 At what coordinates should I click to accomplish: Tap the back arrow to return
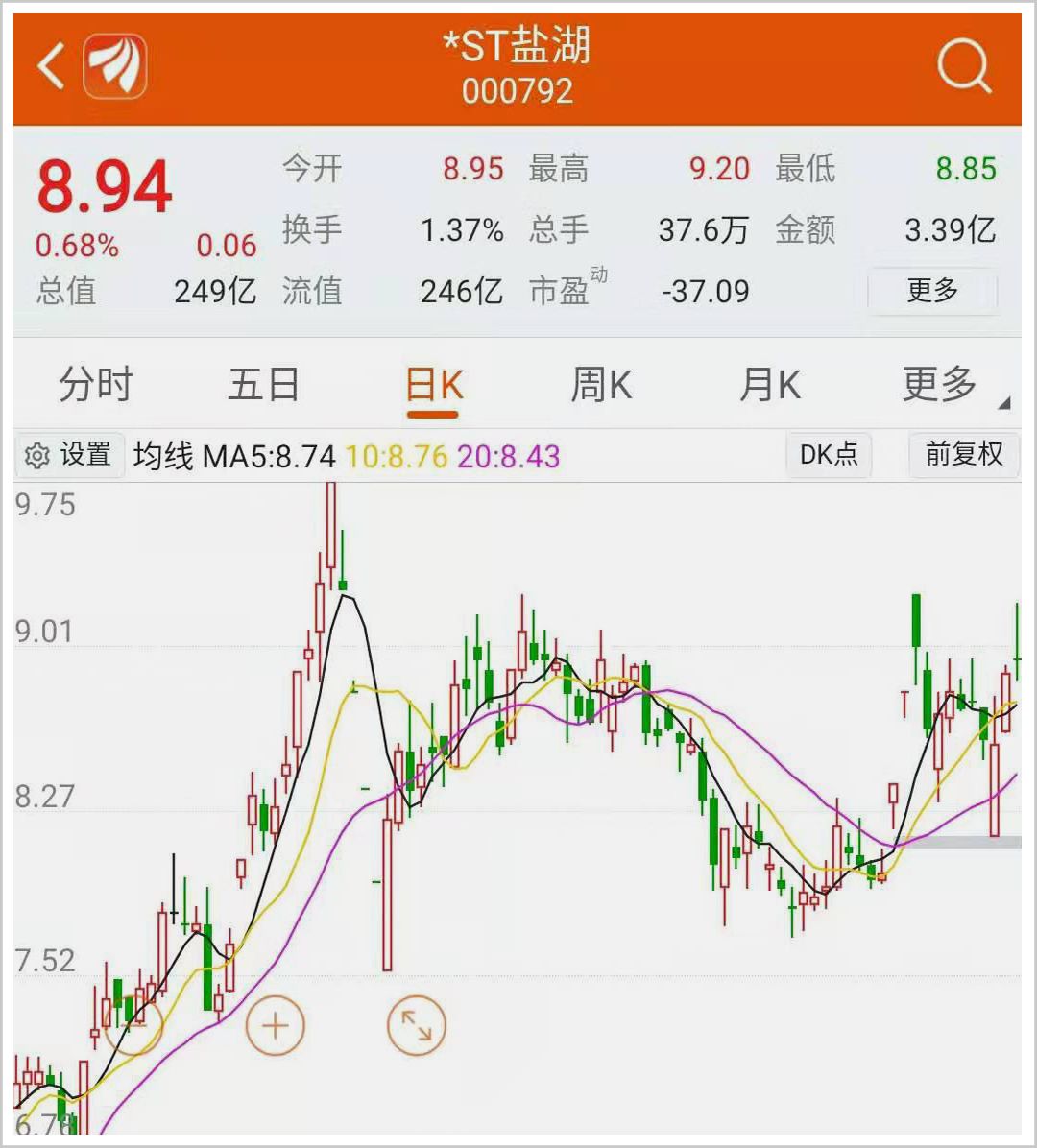(x=50, y=67)
